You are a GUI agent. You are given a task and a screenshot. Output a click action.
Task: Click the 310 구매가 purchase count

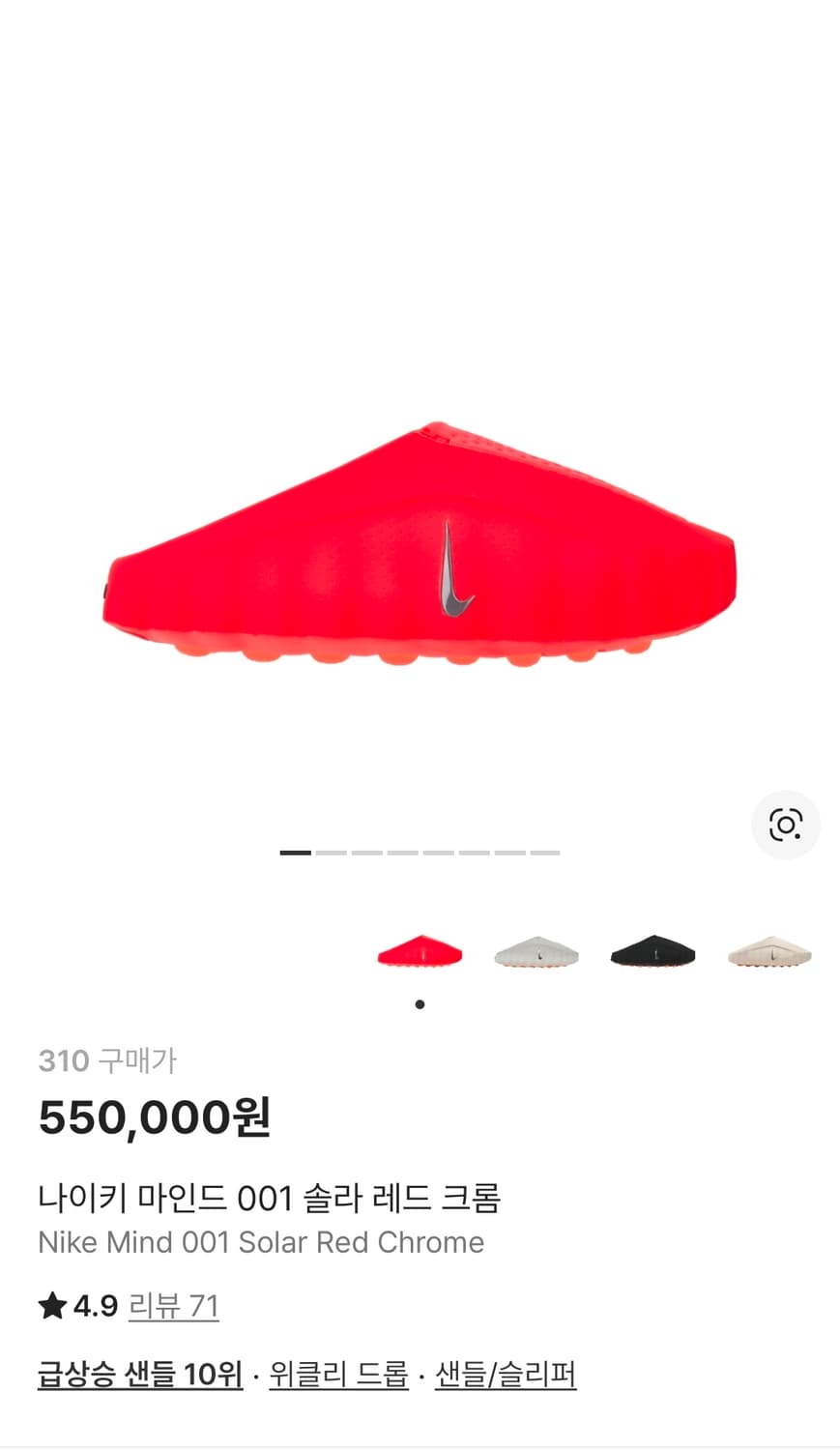pyautogui.click(x=106, y=1060)
